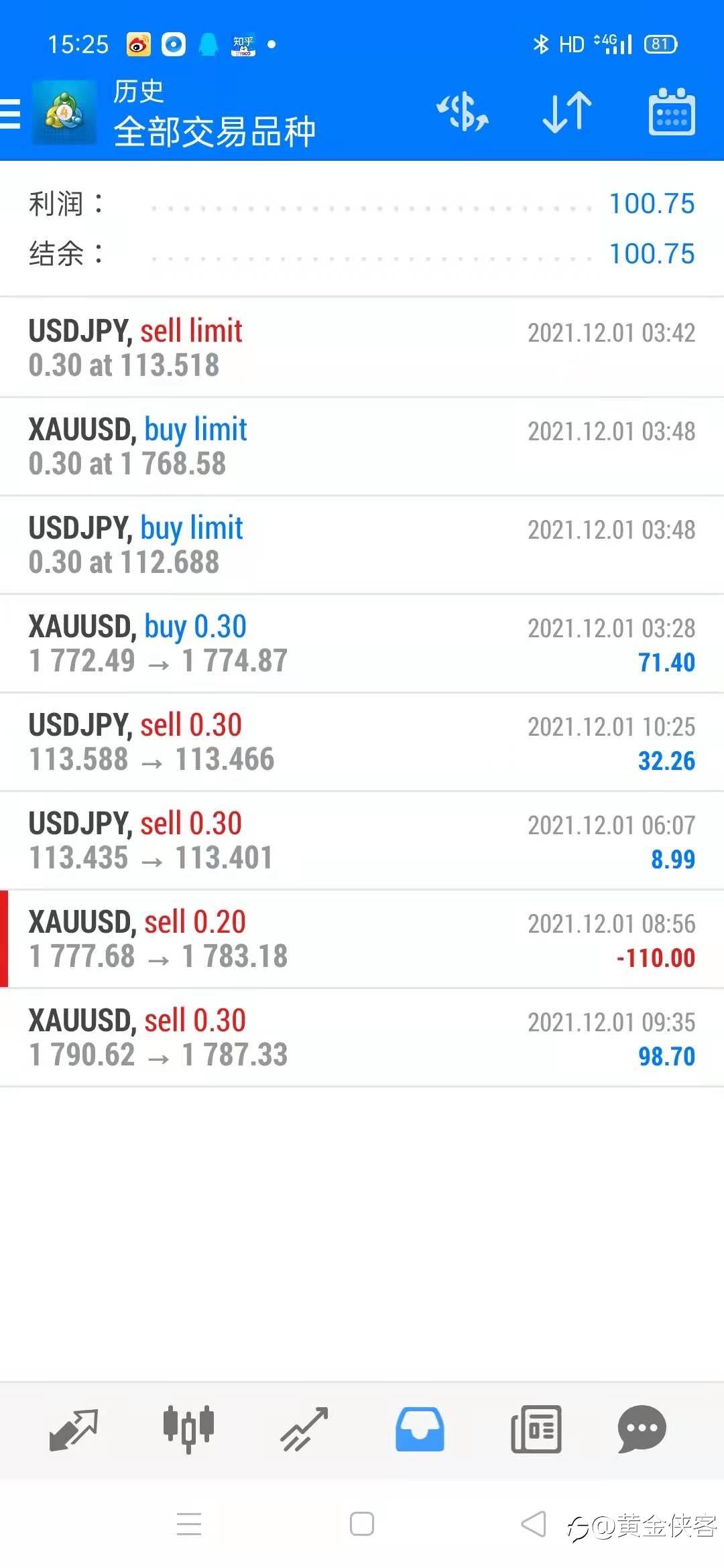Switch to the quotes tab
Viewport: 724px width, 1568px height.
tap(74, 1429)
